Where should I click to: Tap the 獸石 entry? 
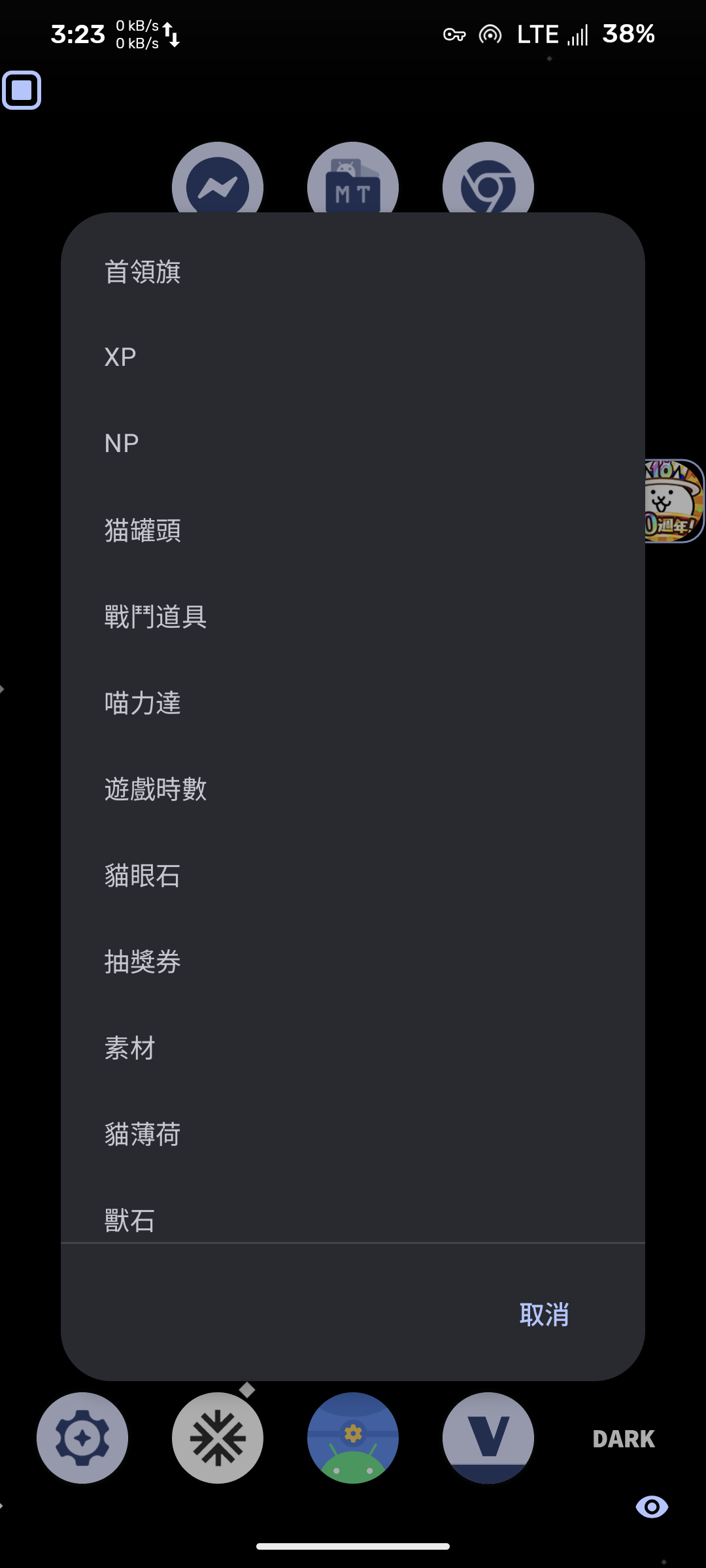tap(353, 1217)
